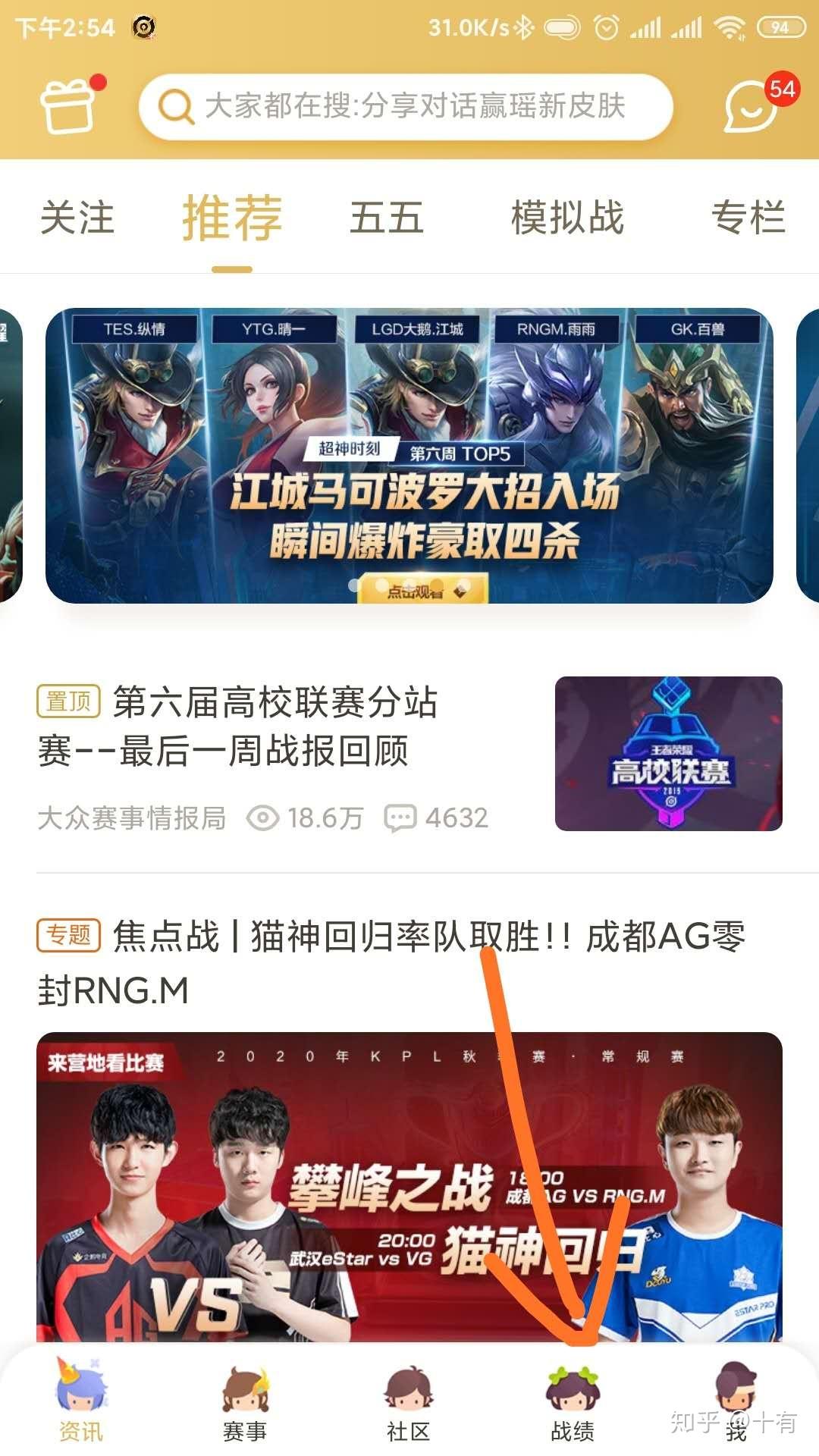Open the 焦点战 猫神回归 article

[391, 963]
